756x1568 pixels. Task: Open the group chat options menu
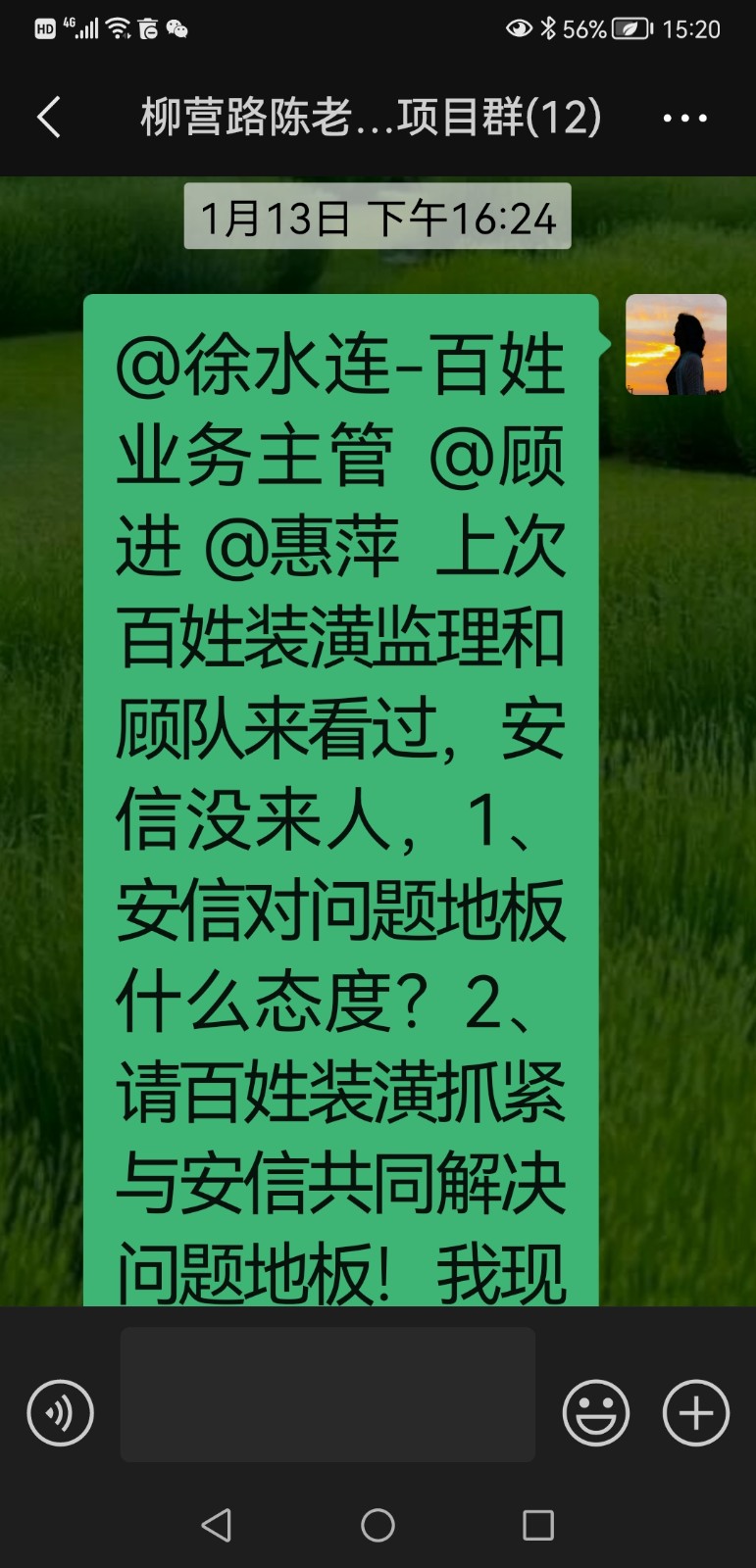coord(684,119)
